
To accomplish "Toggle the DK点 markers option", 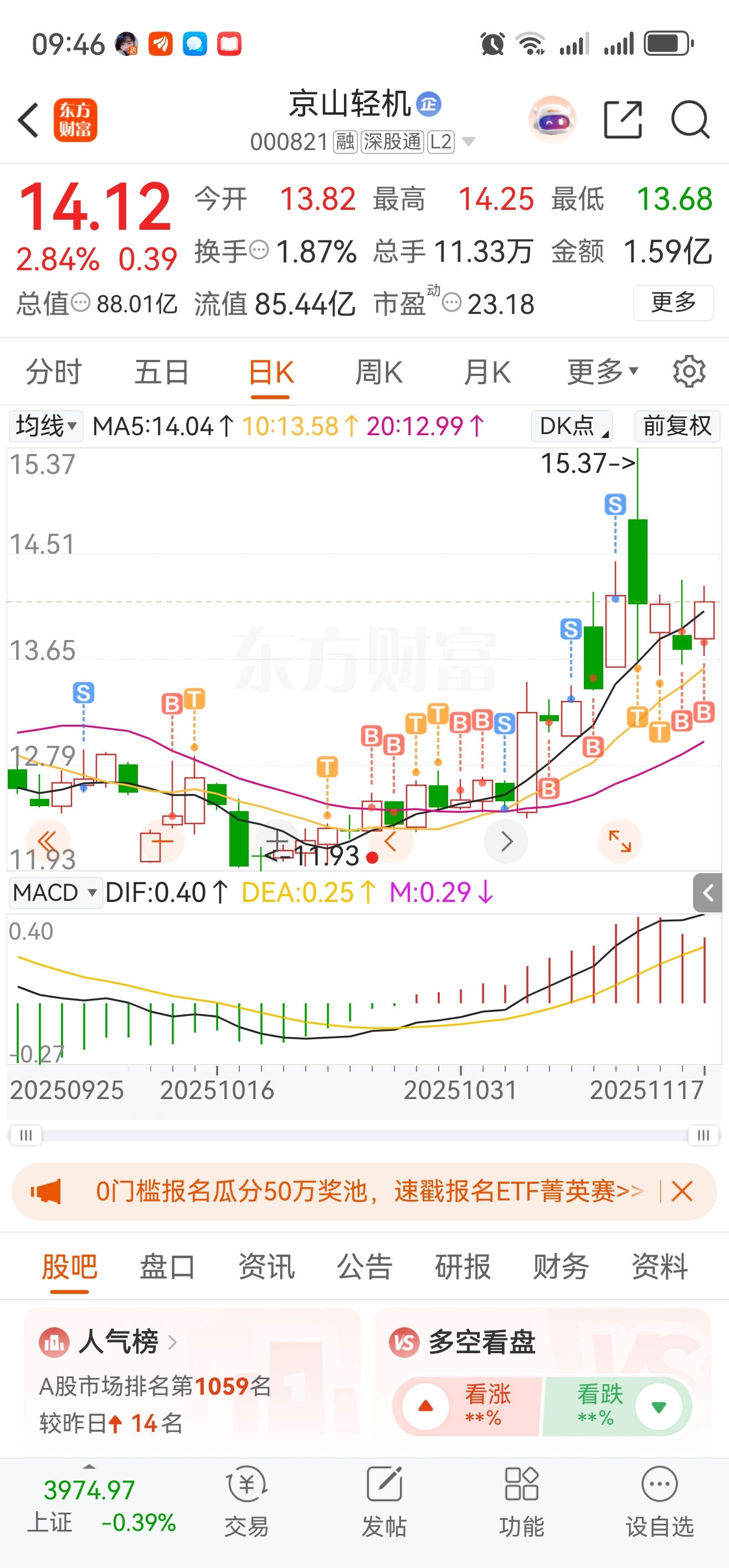I will pyautogui.click(x=572, y=425).
